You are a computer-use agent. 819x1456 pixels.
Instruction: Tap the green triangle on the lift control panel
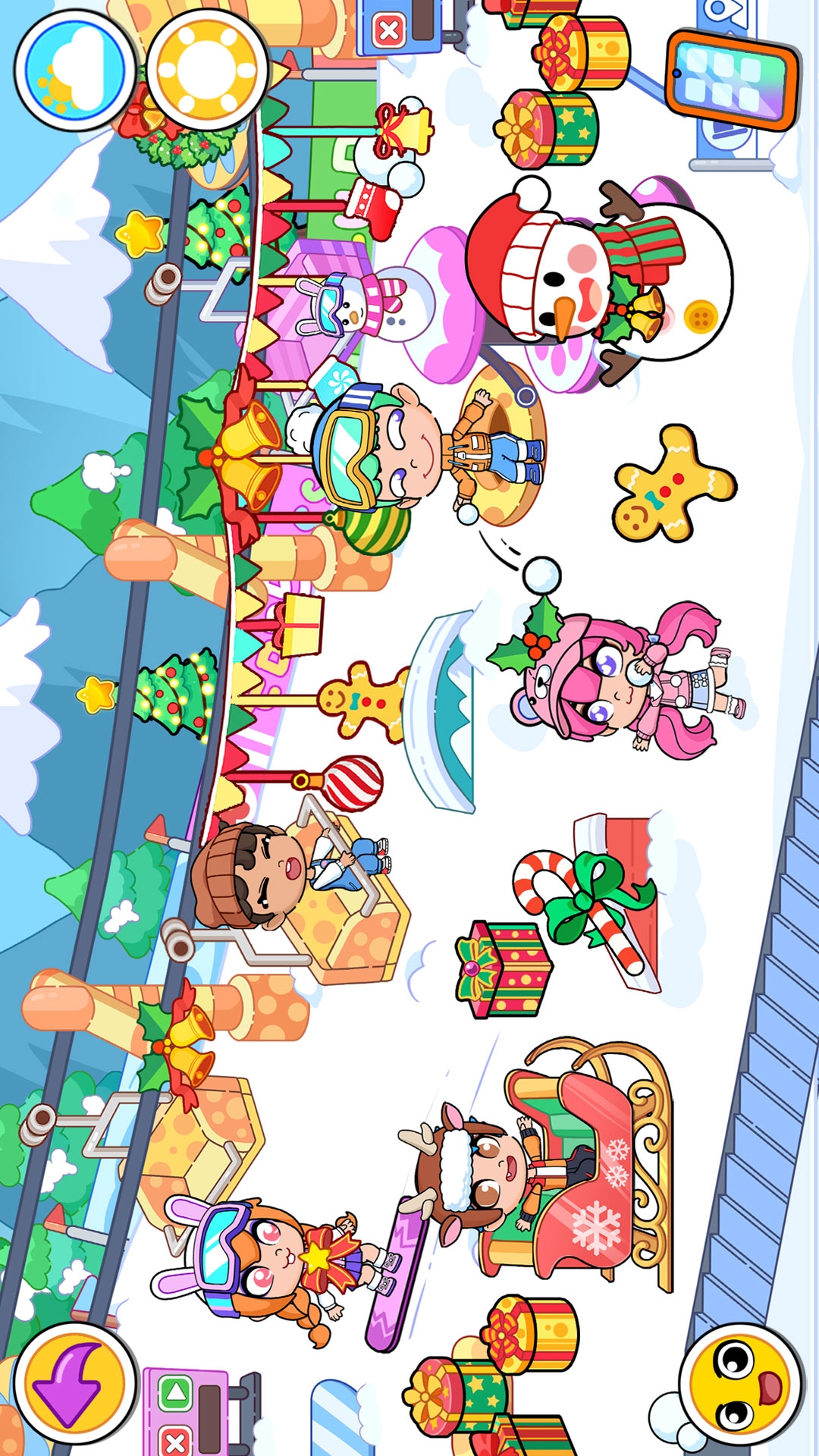click(x=175, y=1392)
